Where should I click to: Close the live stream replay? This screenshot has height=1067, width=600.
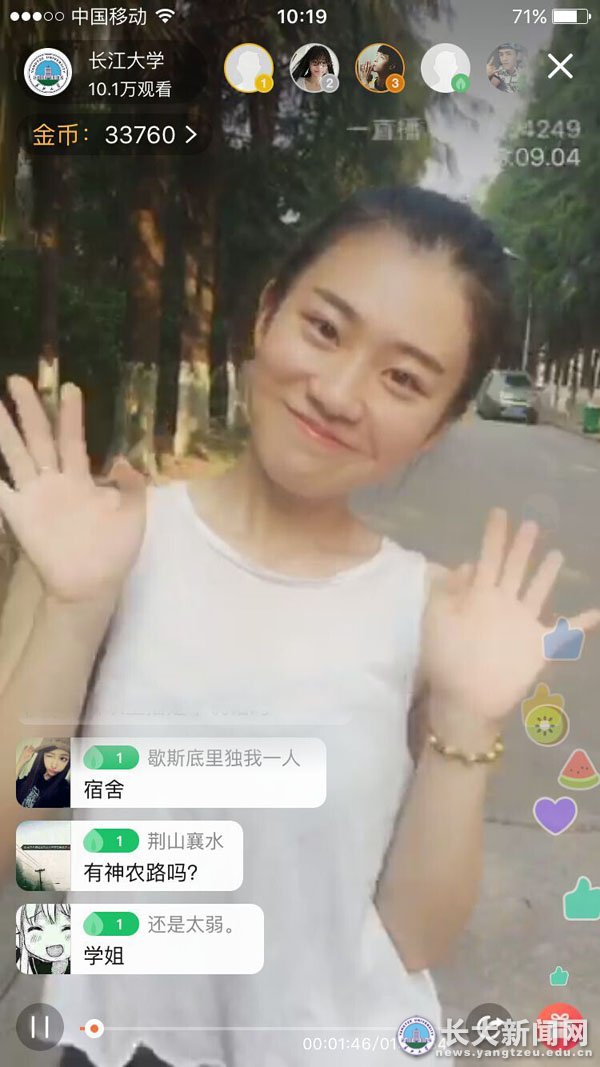pos(560,66)
